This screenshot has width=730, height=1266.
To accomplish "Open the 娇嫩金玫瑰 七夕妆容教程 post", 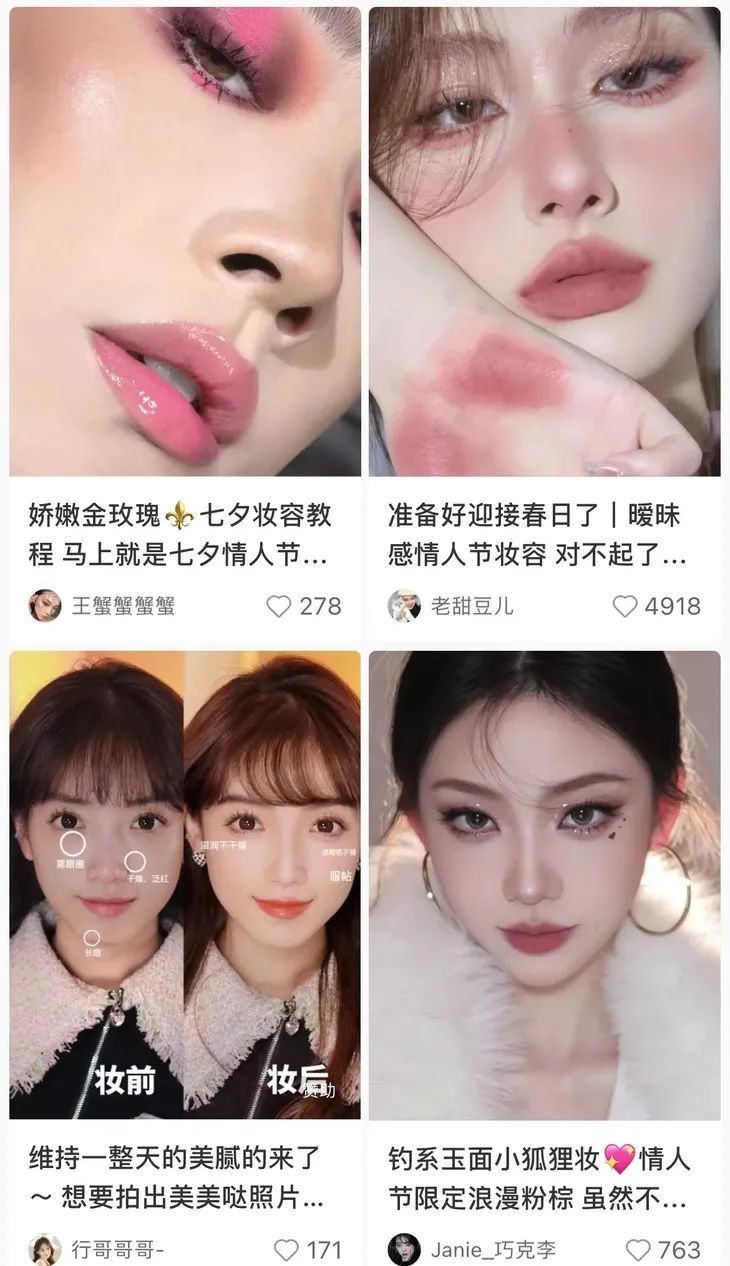I will click(x=185, y=240).
